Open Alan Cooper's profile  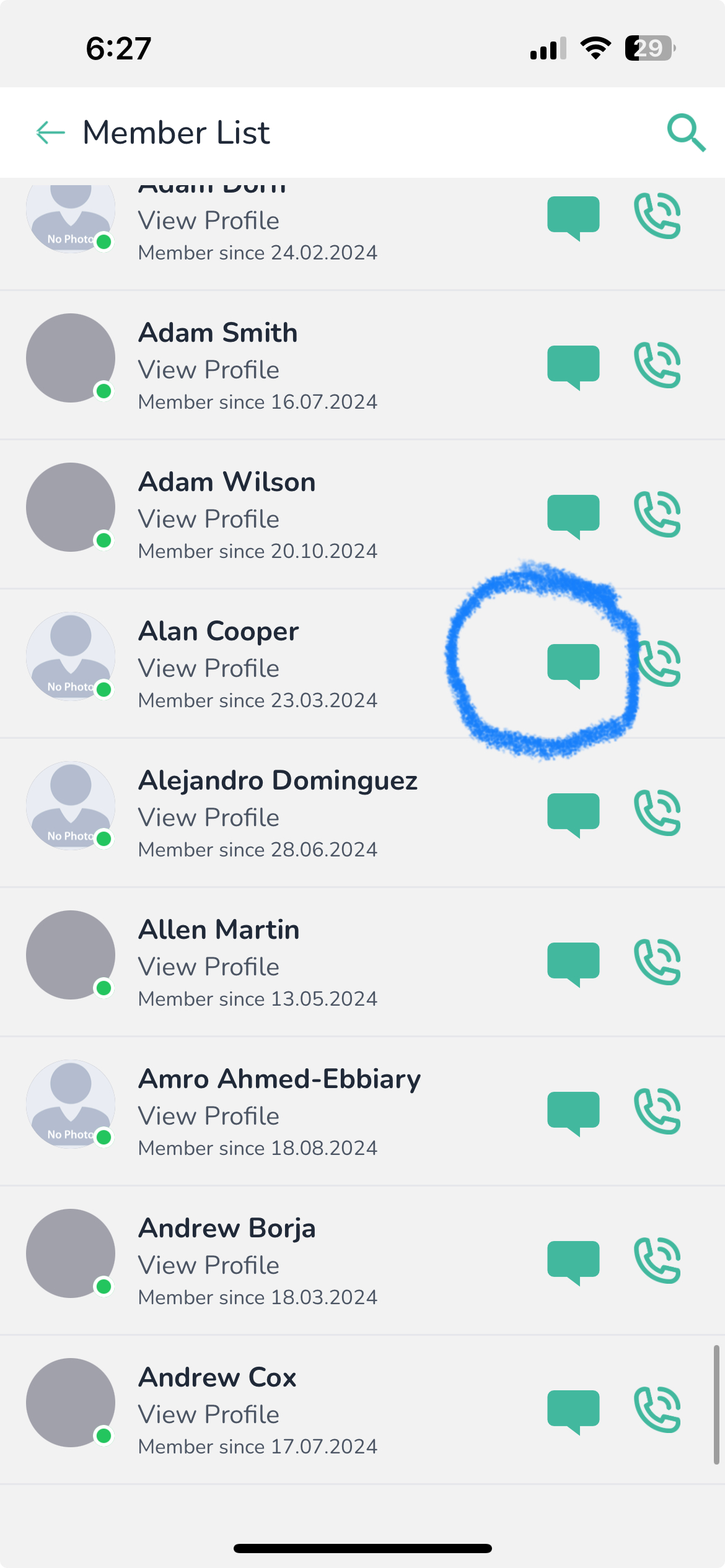click(x=209, y=668)
